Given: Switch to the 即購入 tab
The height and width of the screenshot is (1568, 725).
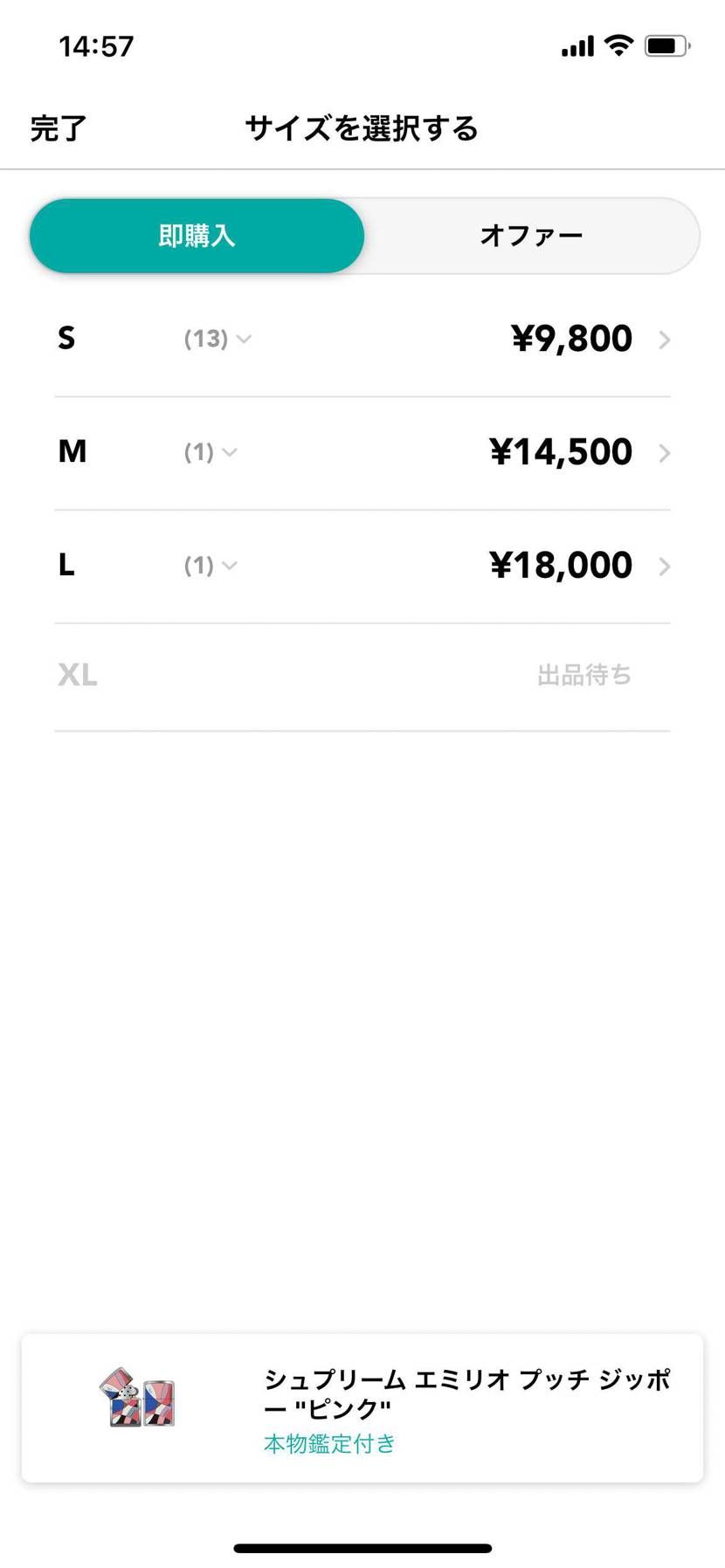Looking at the screenshot, I should [x=197, y=236].
